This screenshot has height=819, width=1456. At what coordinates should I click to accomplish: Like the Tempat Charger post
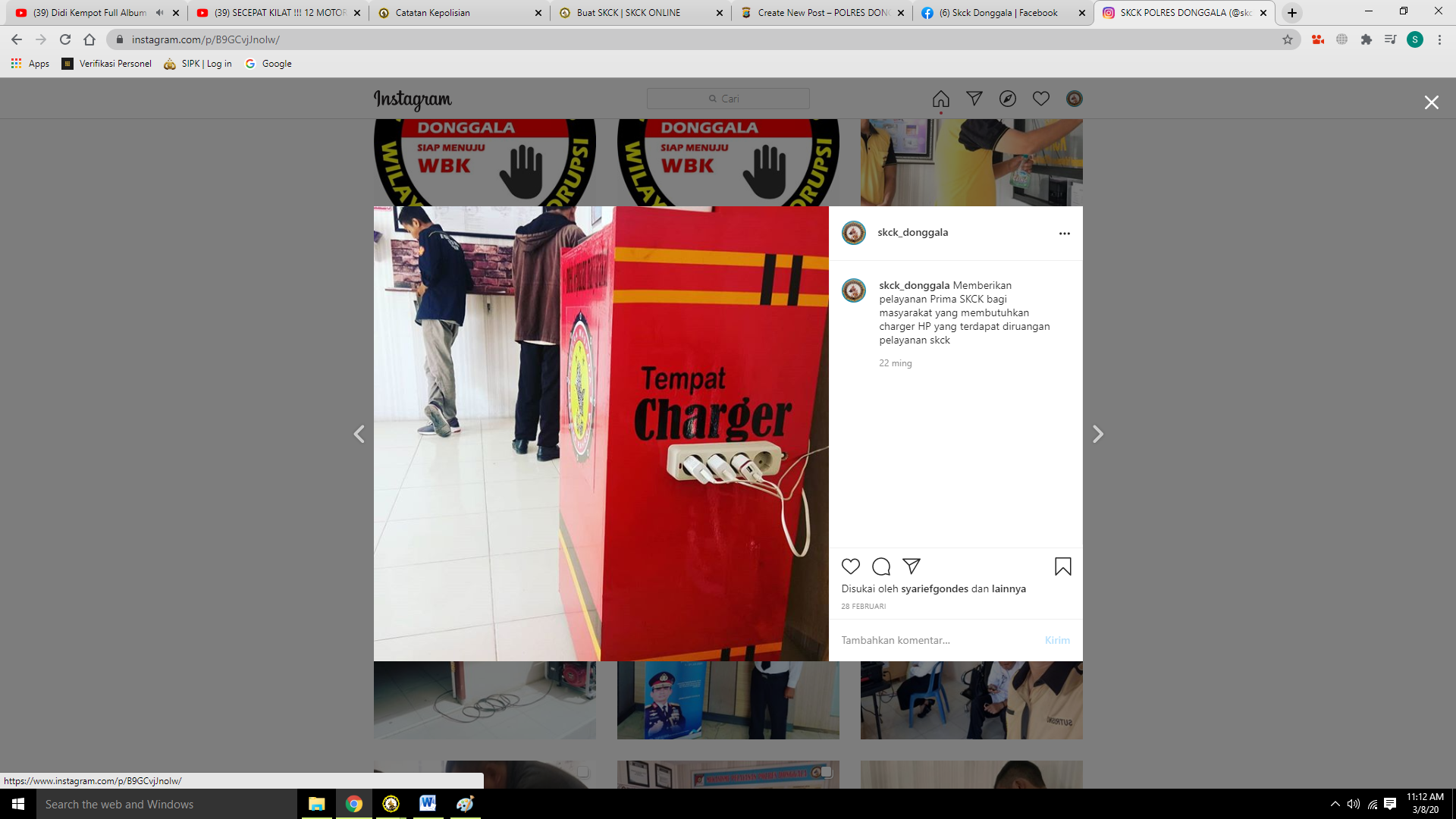[851, 566]
